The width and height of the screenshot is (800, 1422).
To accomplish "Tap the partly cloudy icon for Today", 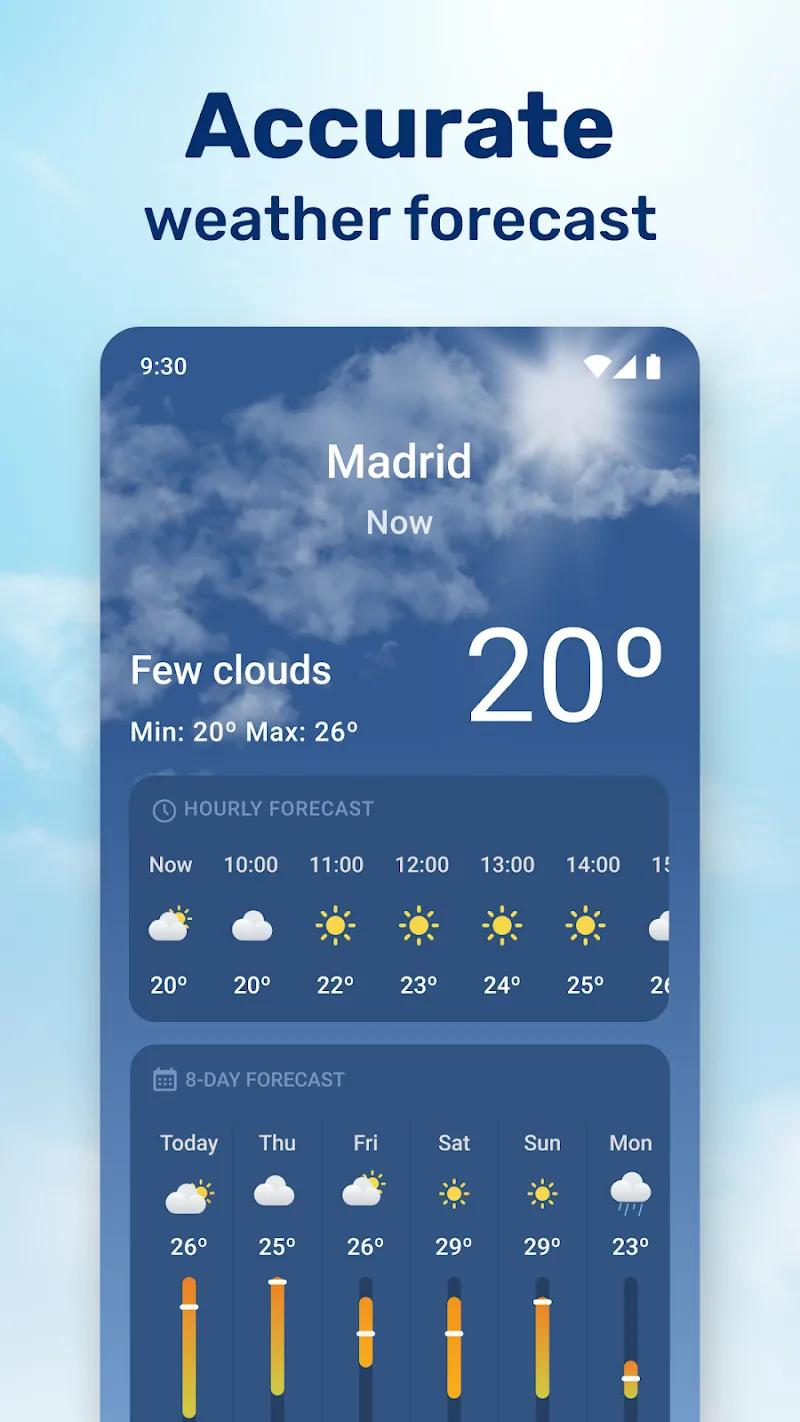I will [x=188, y=1192].
